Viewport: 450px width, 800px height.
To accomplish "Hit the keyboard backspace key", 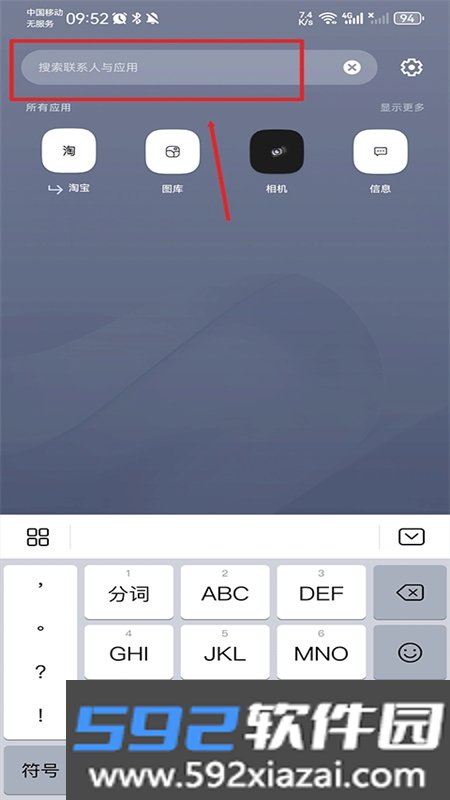I will tap(410, 592).
